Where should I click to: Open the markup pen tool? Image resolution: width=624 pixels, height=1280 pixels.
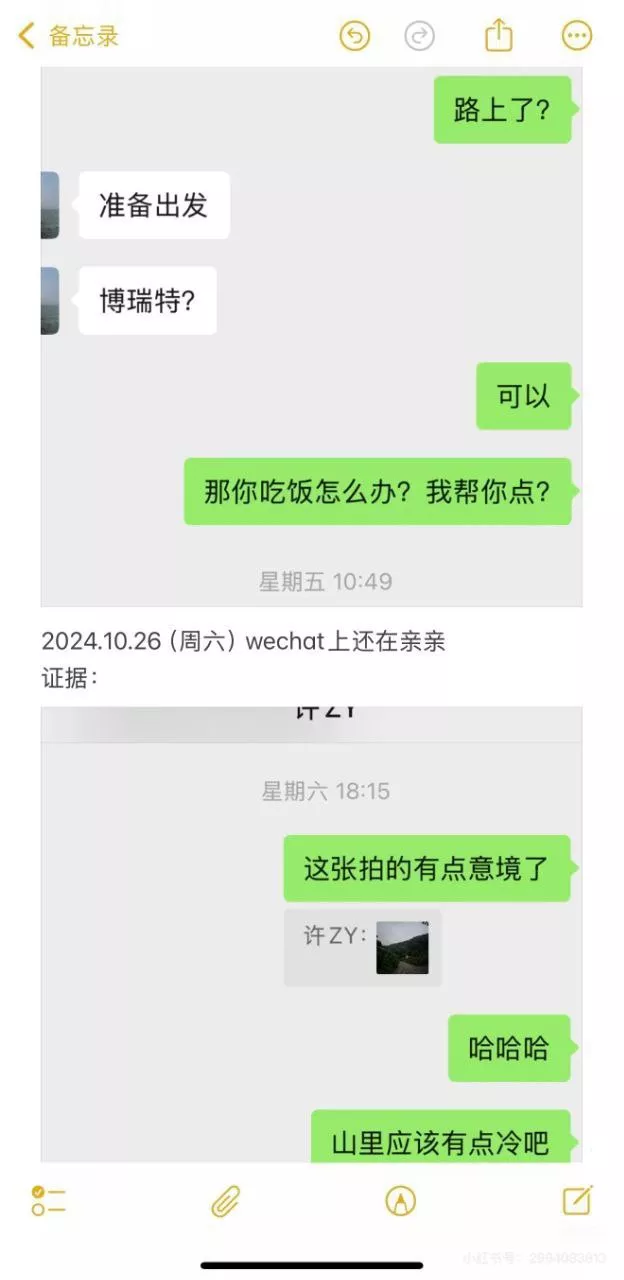pos(401,1200)
